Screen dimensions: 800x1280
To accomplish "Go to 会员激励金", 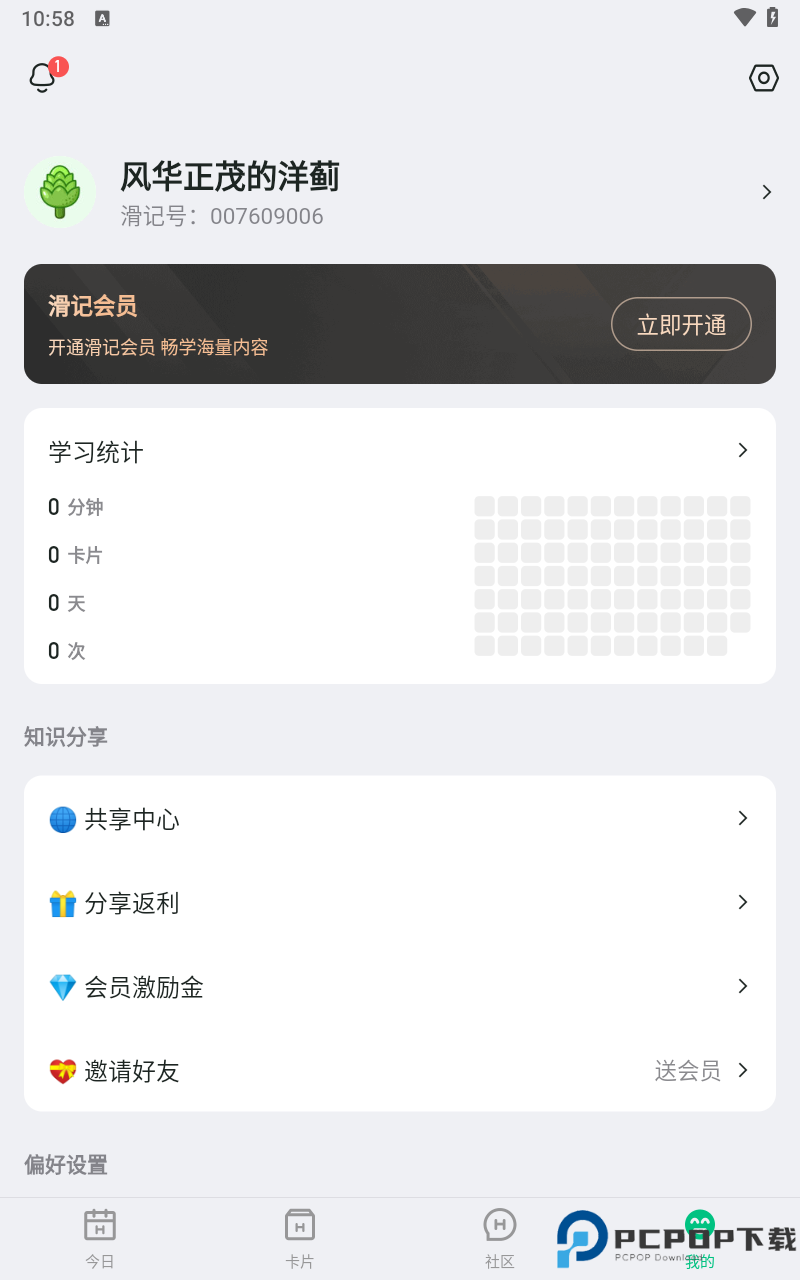I will [x=400, y=987].
